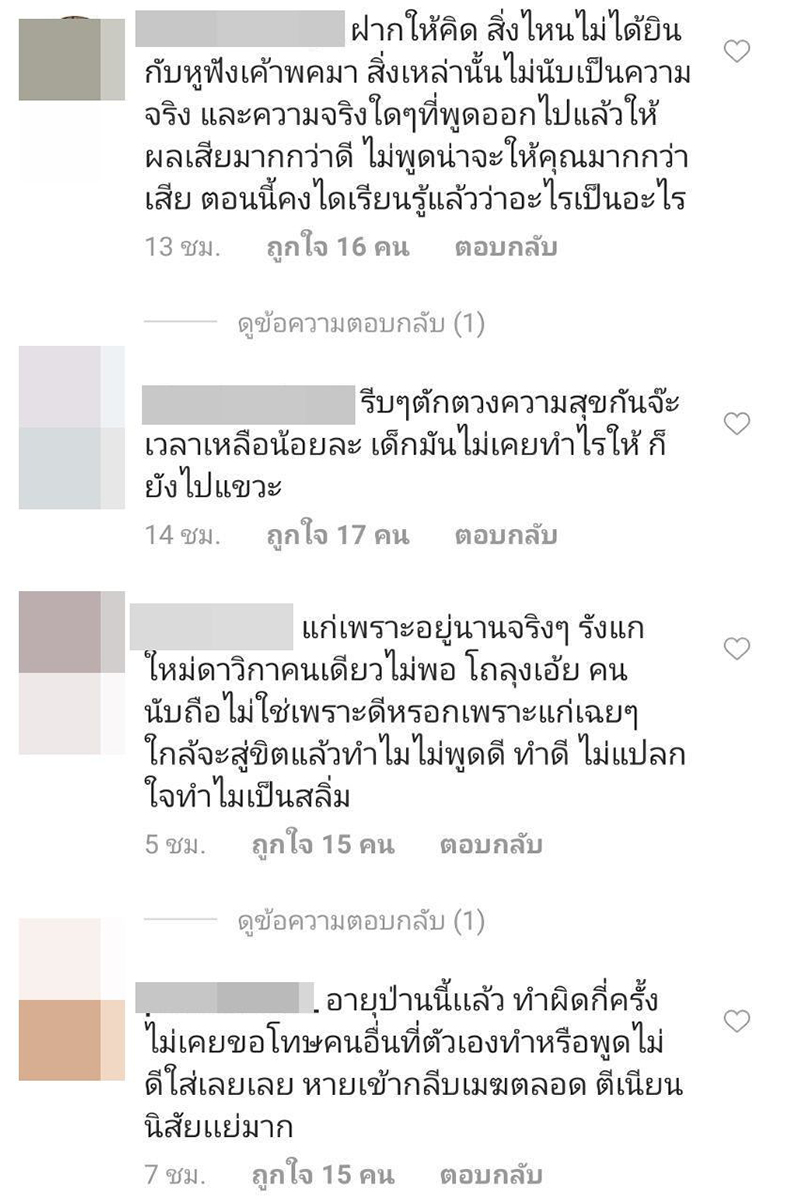Expand ดูข้อความตอบกลับ (1) under the 13 ชม. comment
Viewport: 800px width, 1202px height.
click(x=360, y=325)
